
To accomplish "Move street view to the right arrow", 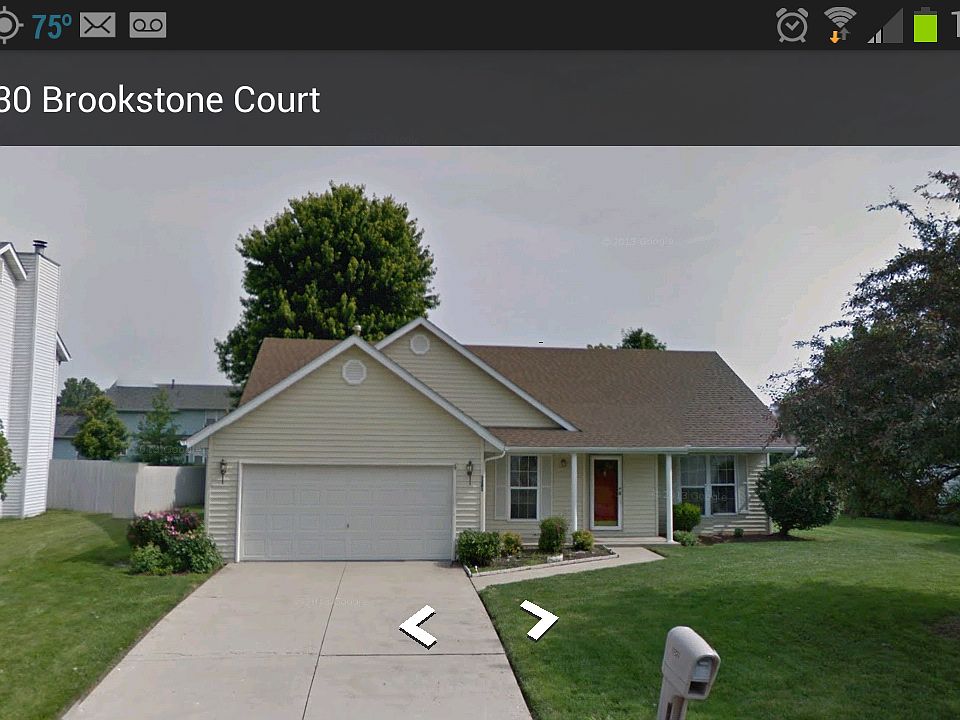I will [x=539, y=619].
